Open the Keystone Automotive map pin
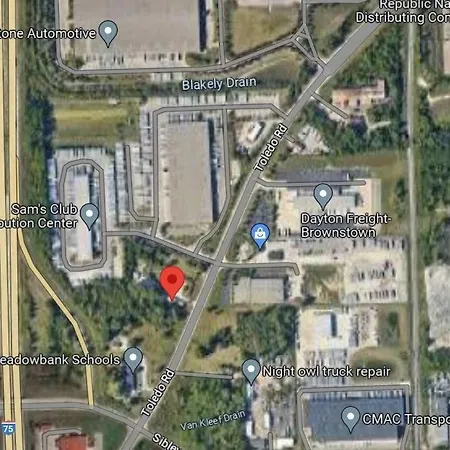Image resolution: width=450 pixels, height=450 pixels. click(x=108, y=33)
